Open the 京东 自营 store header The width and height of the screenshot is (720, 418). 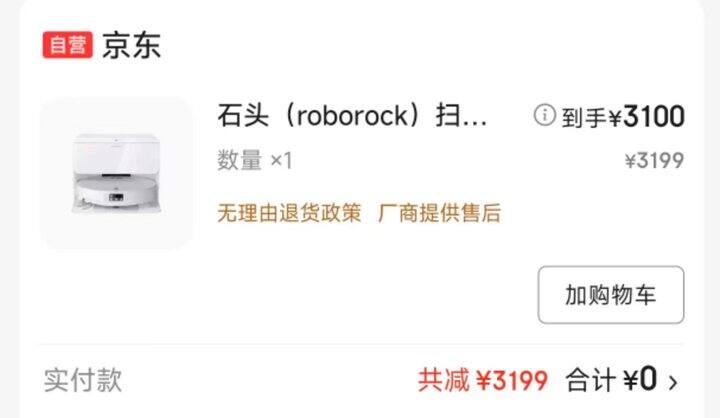[x=102, y=45]
